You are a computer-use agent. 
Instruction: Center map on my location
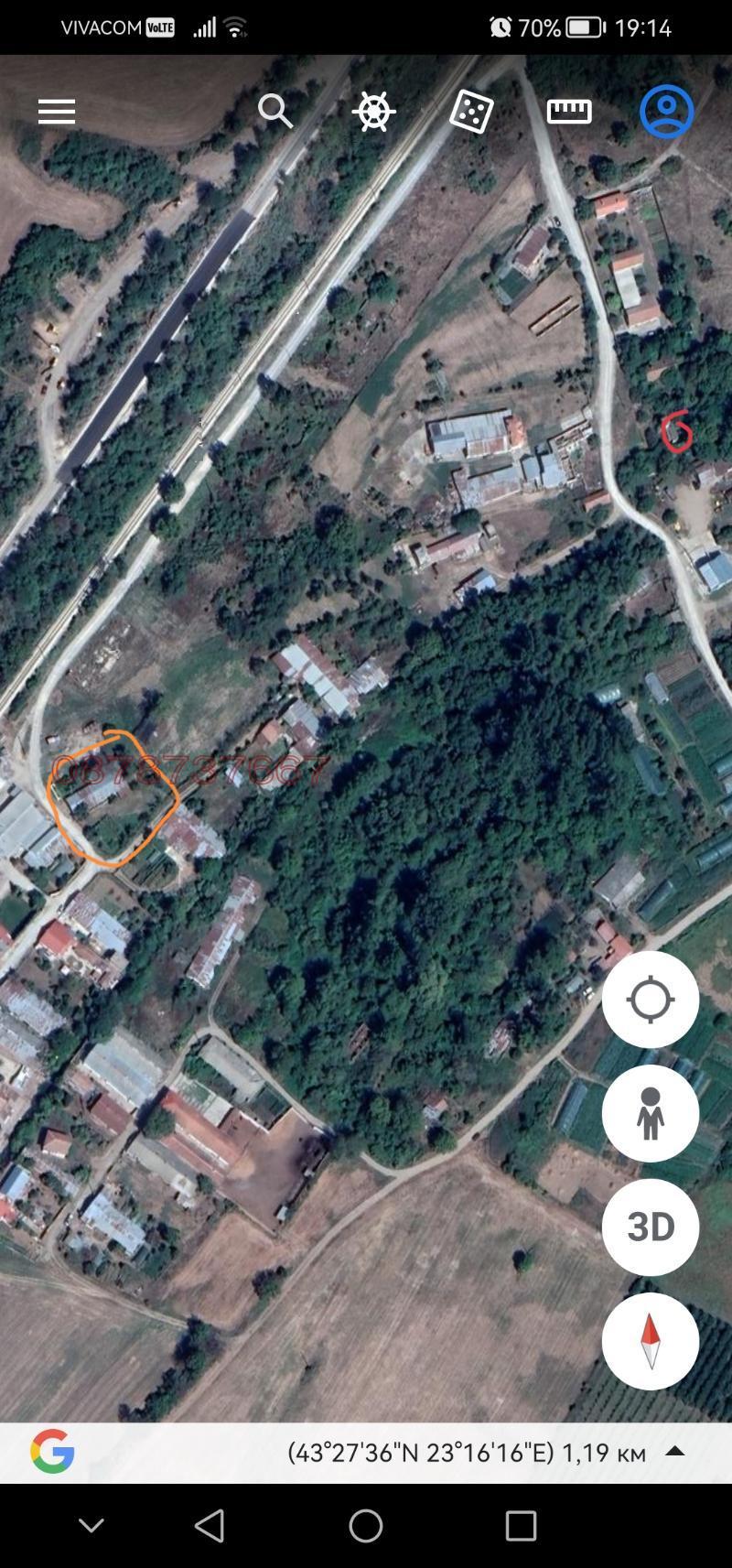[651, 998]
